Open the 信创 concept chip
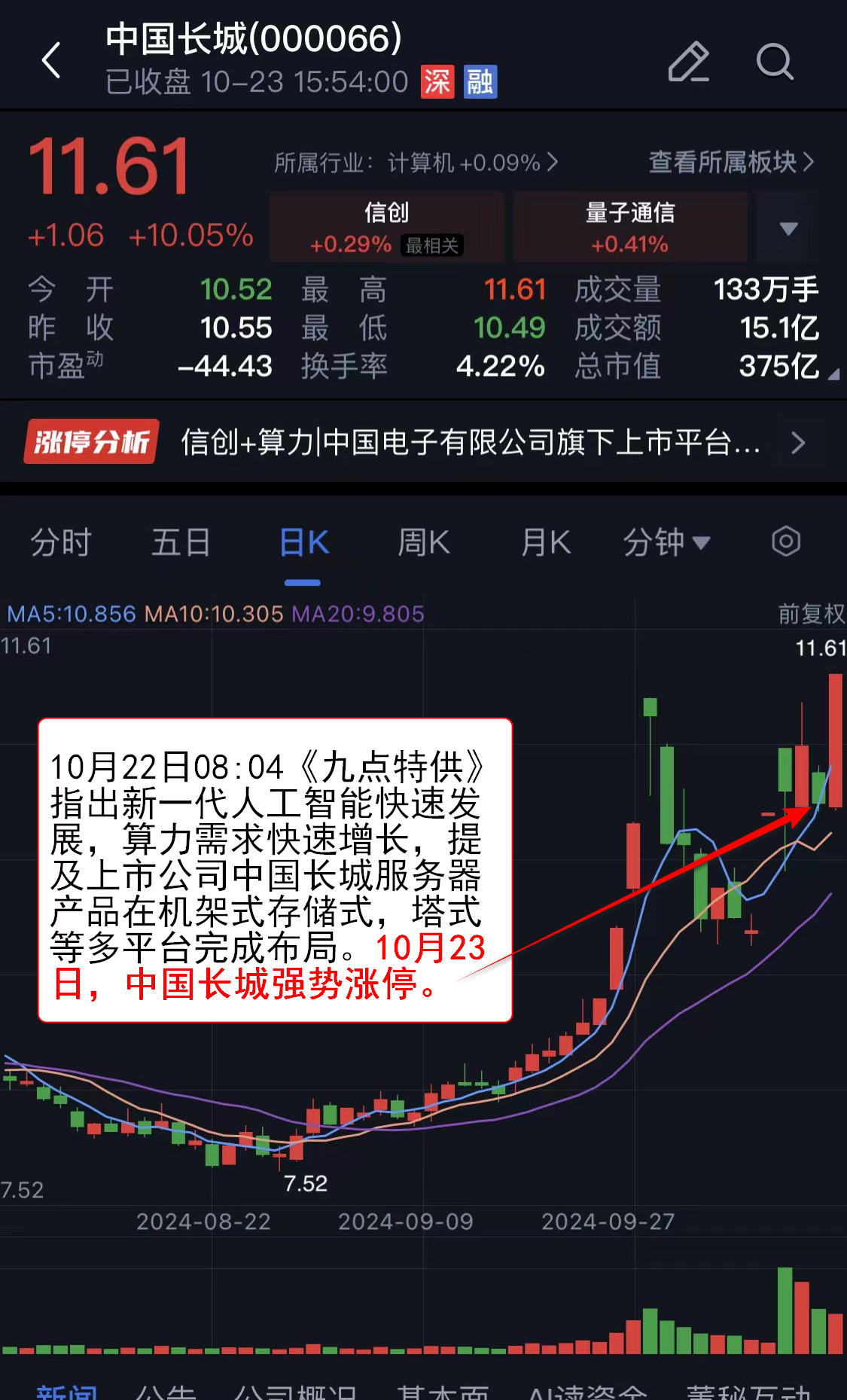Viewport: 847px width, 1400px height. point(386,227)
